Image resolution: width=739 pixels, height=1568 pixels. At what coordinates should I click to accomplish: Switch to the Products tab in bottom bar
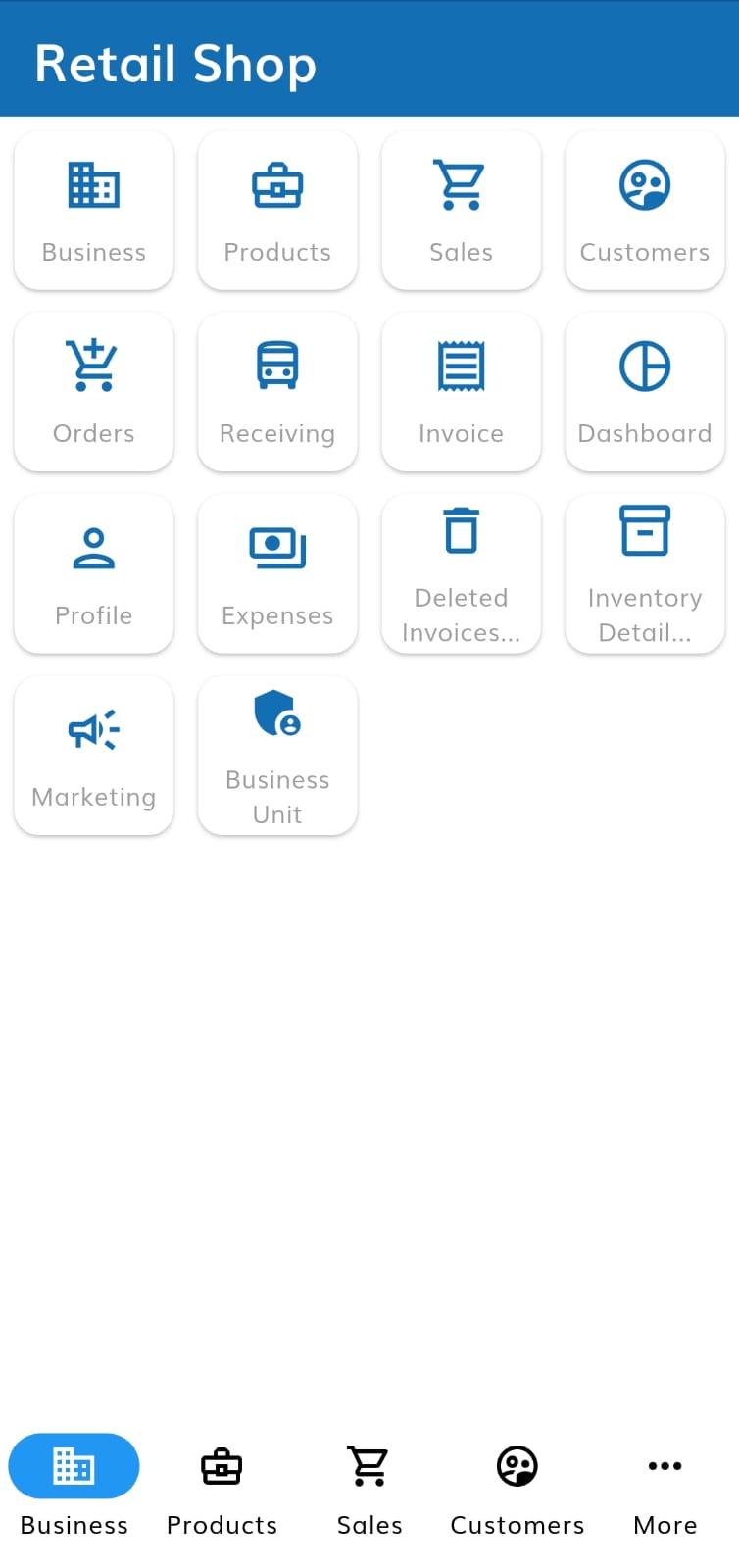[x=222, y=1486]
